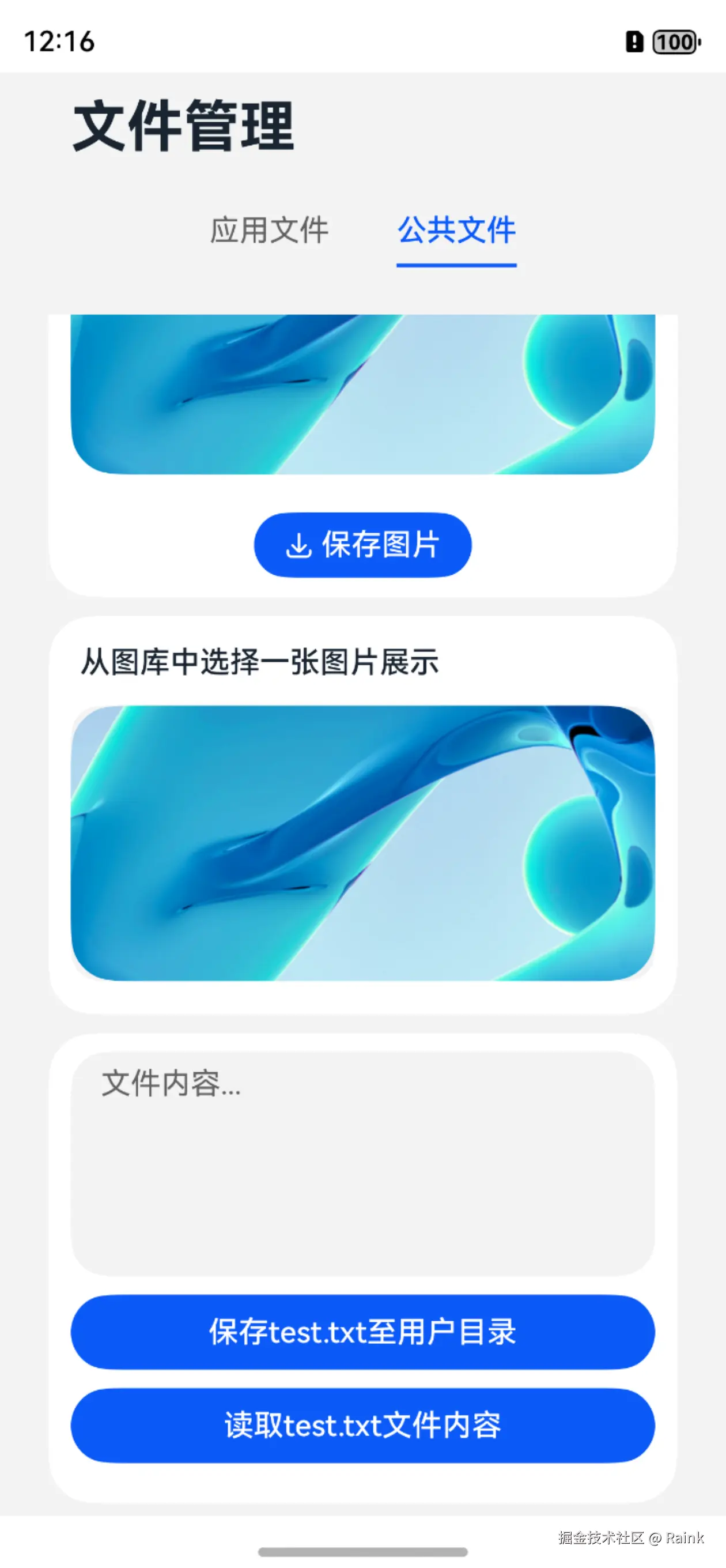Select the 公共文件 tab
This screenshot has width=726, height=1568.
[456, 230]
